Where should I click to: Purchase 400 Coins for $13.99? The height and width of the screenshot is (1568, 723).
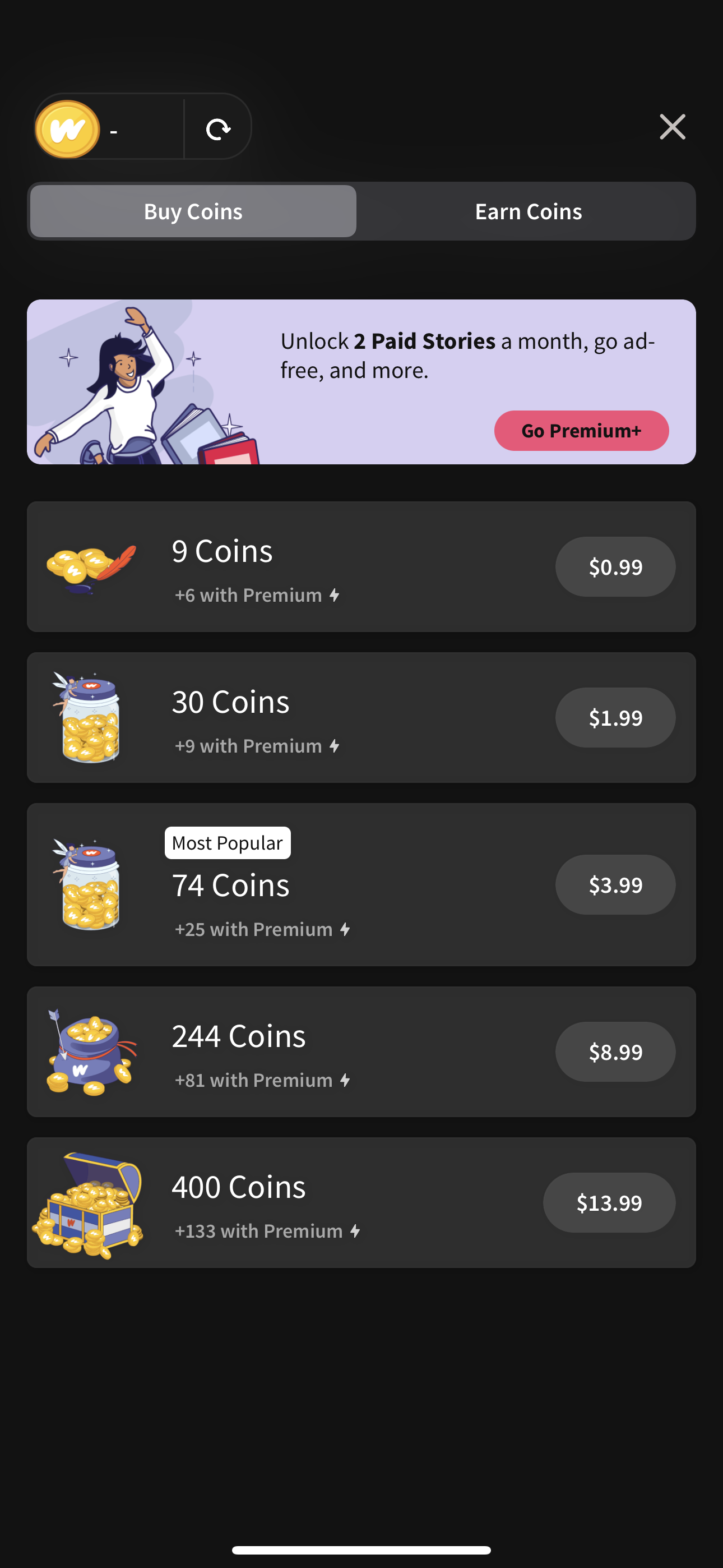[609, 1202]
